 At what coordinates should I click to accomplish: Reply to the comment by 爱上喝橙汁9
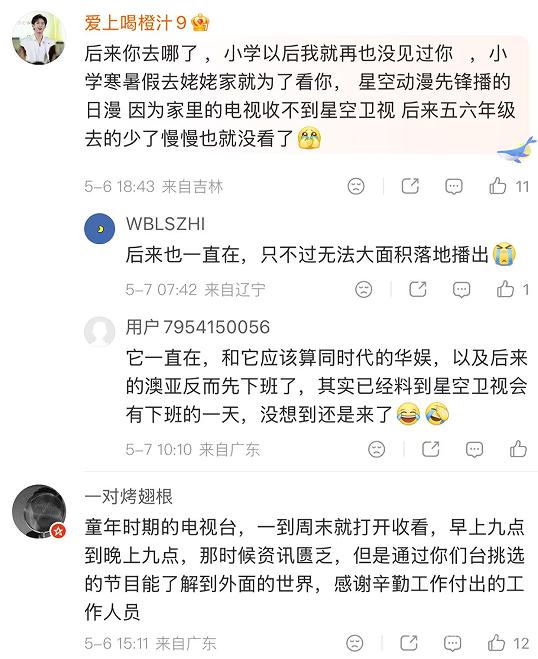coord(454,186)
